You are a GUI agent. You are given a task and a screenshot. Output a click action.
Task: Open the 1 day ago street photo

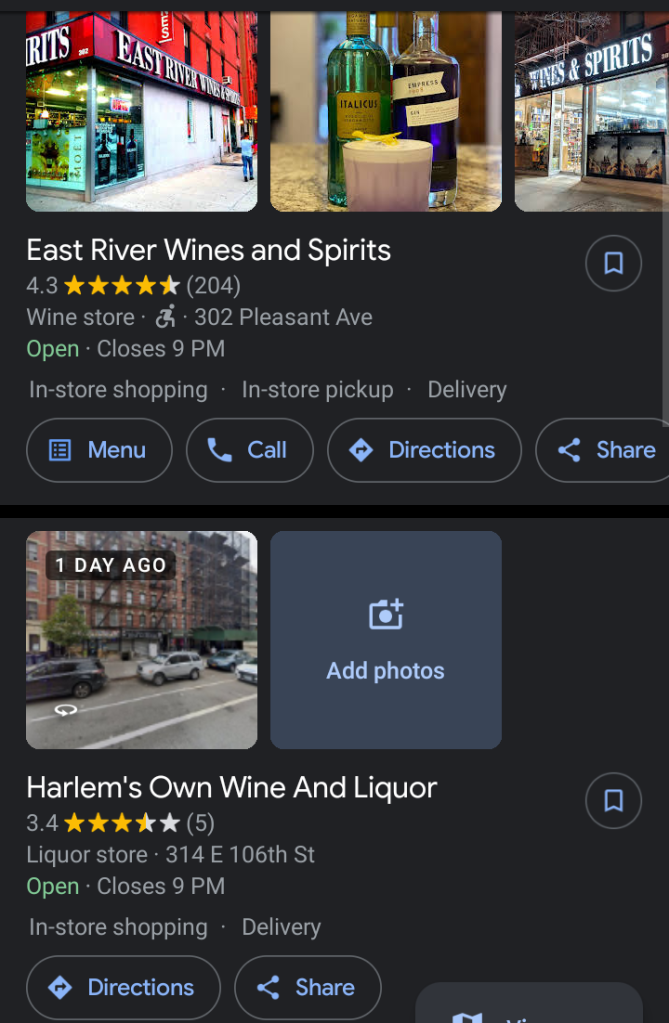coord(141,640)
